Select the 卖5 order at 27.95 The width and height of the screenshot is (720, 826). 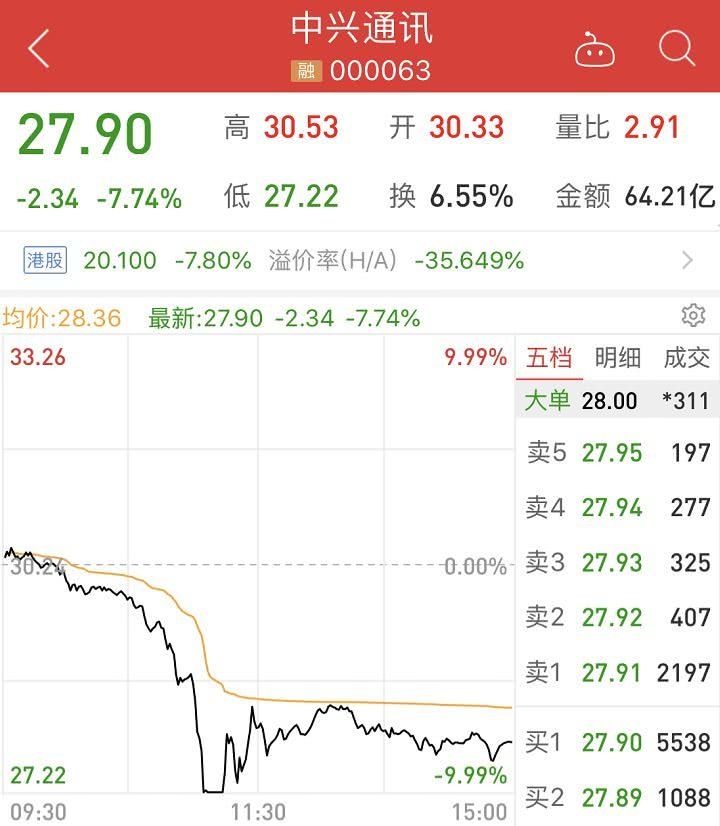point(617,453)
